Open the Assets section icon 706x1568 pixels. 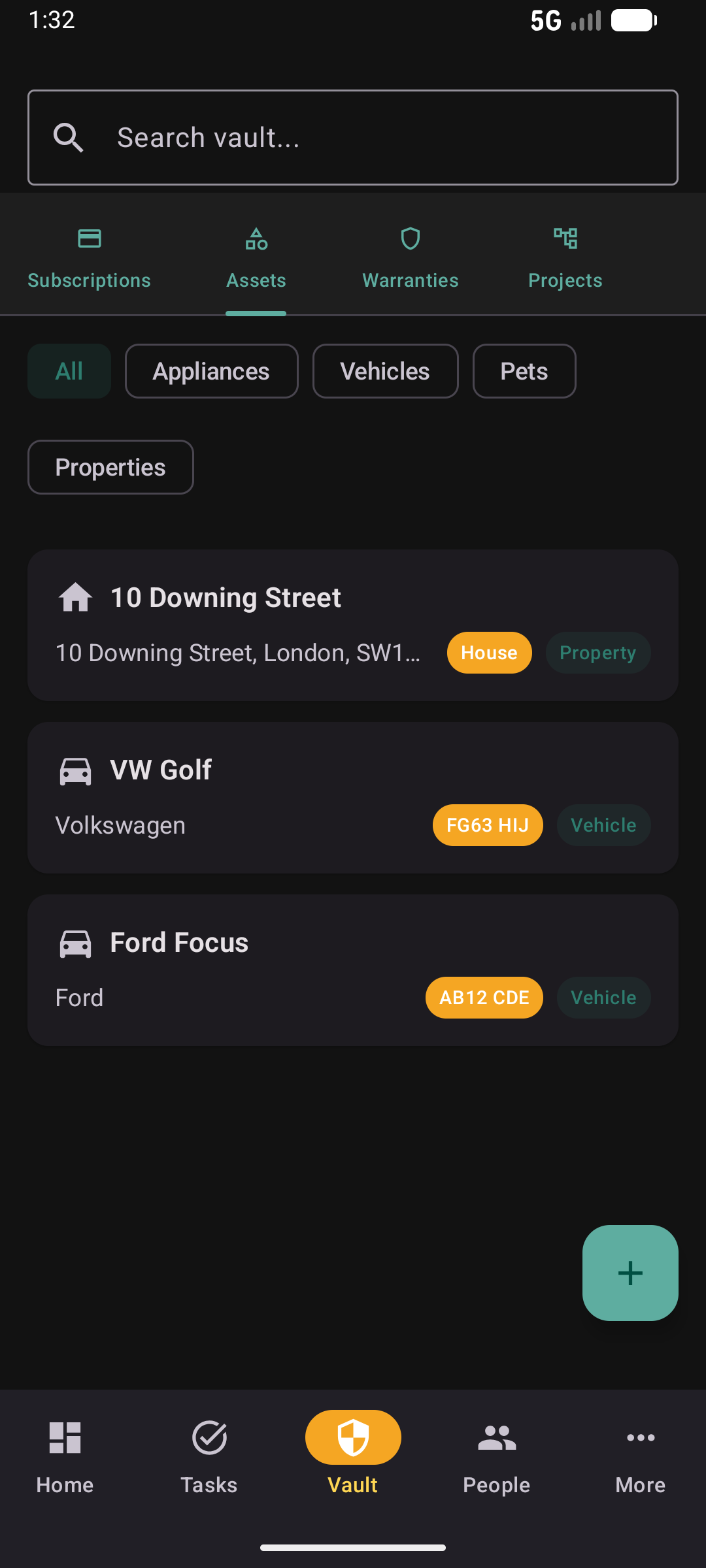pos(256,238)
